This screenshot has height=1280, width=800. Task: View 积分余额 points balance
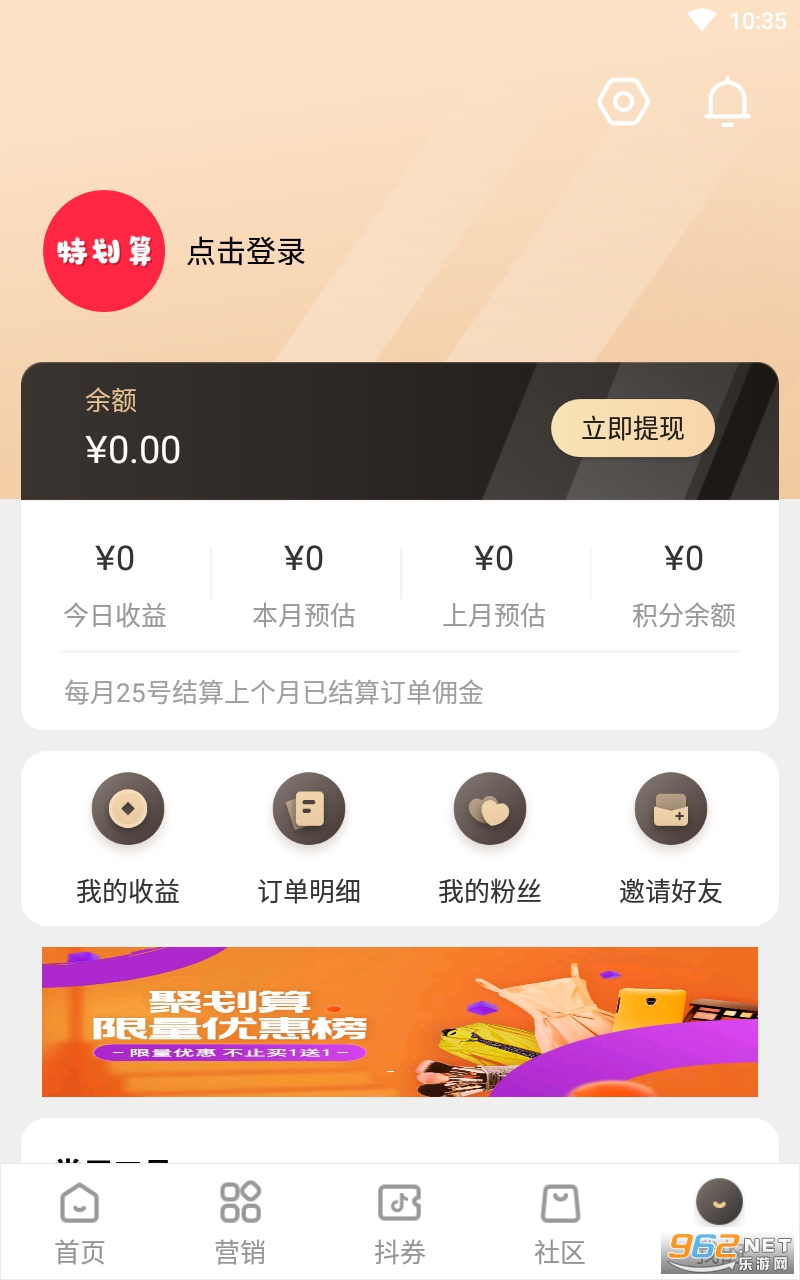coord(684,584)
